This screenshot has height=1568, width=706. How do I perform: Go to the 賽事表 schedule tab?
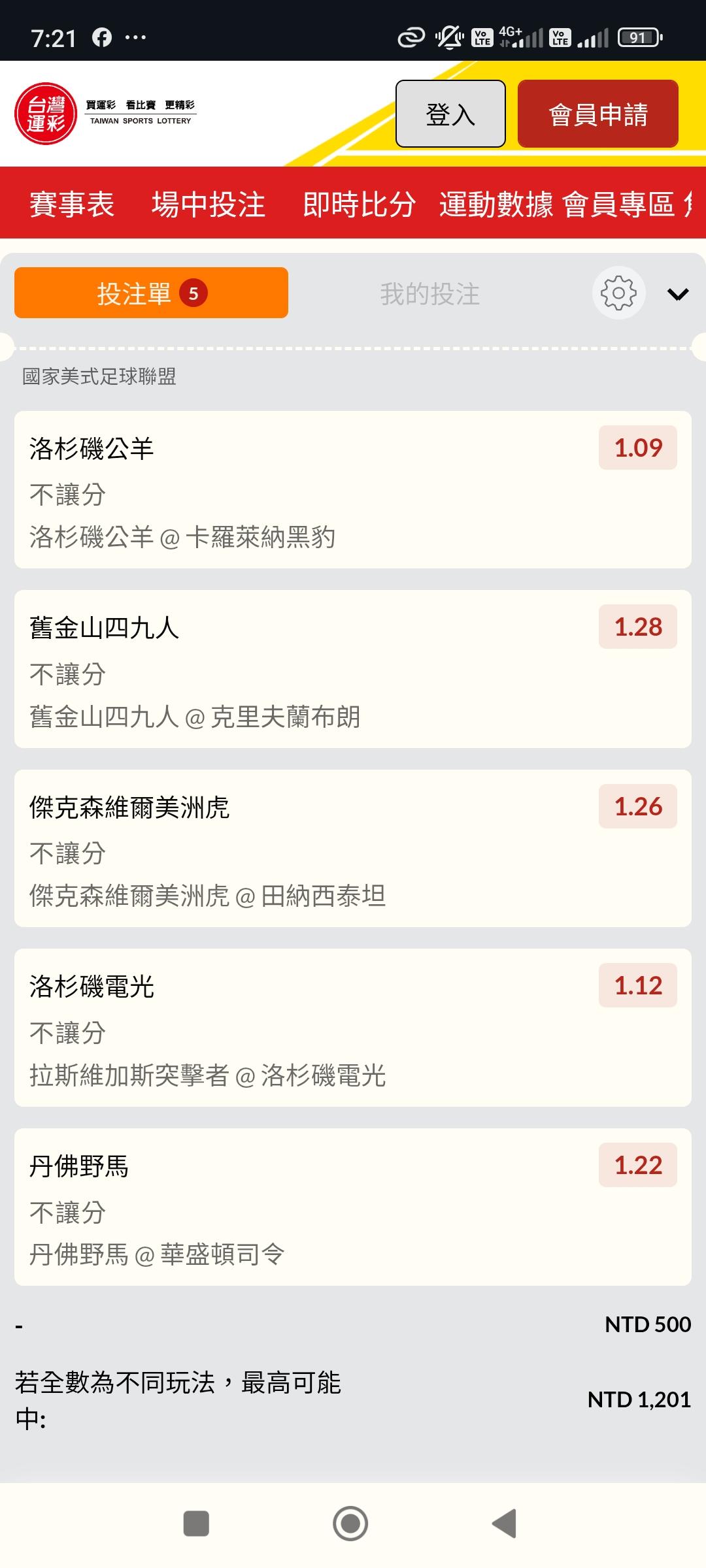point(72,204)
